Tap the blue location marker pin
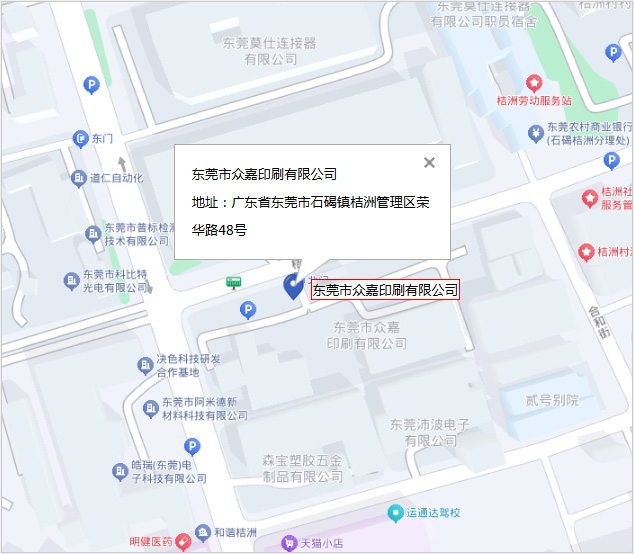The width and height of the screenshot is (634, 554). point(294,286)
